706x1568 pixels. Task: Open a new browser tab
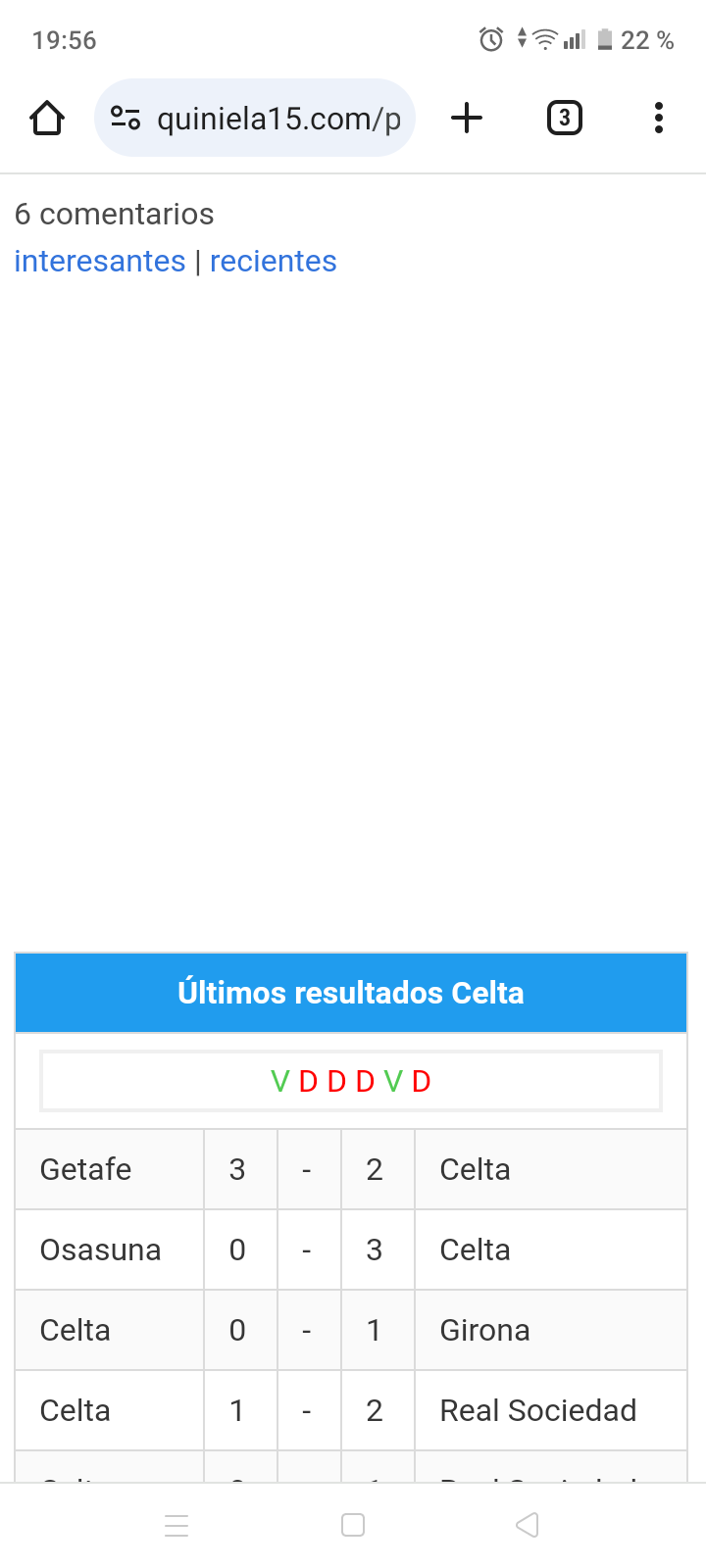(x=467, y=119)
